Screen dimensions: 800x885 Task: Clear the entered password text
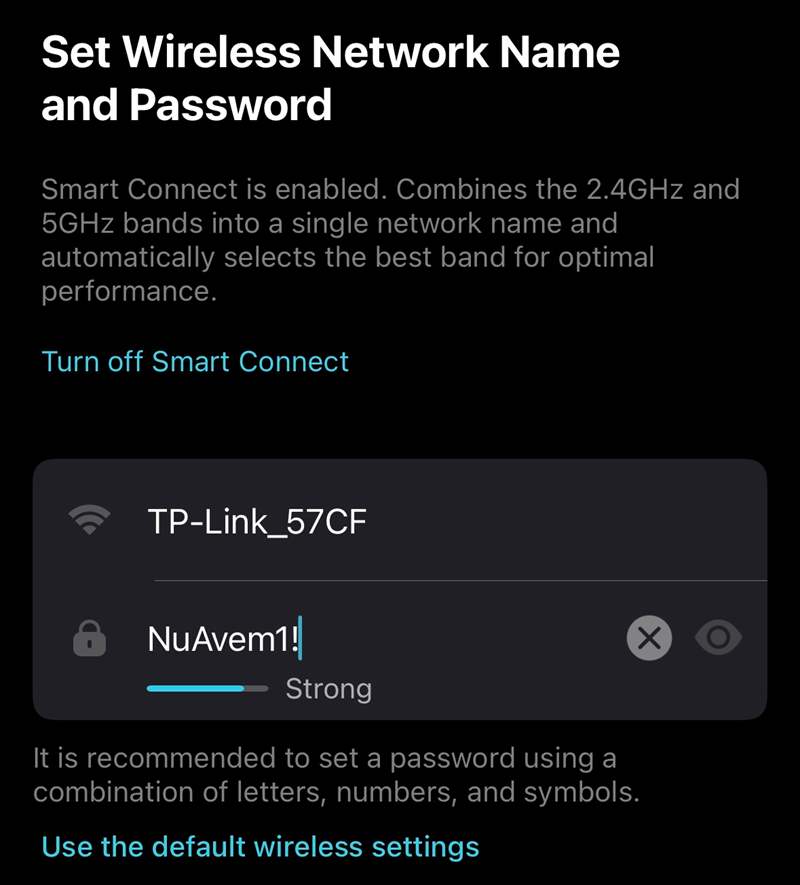pyautogui.click(x=649, y=638)
